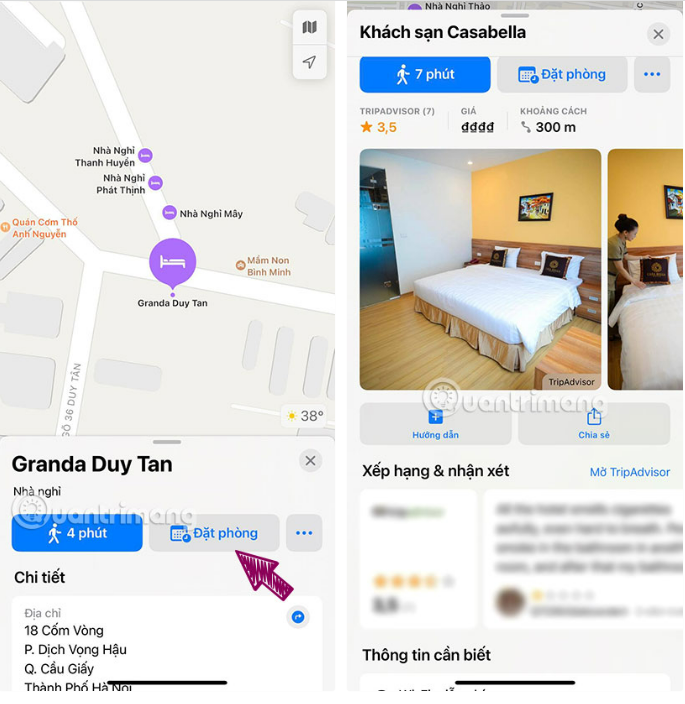Start the 4 phút walking directions
The height and width of the screenshot is (704, 685).
77,533
